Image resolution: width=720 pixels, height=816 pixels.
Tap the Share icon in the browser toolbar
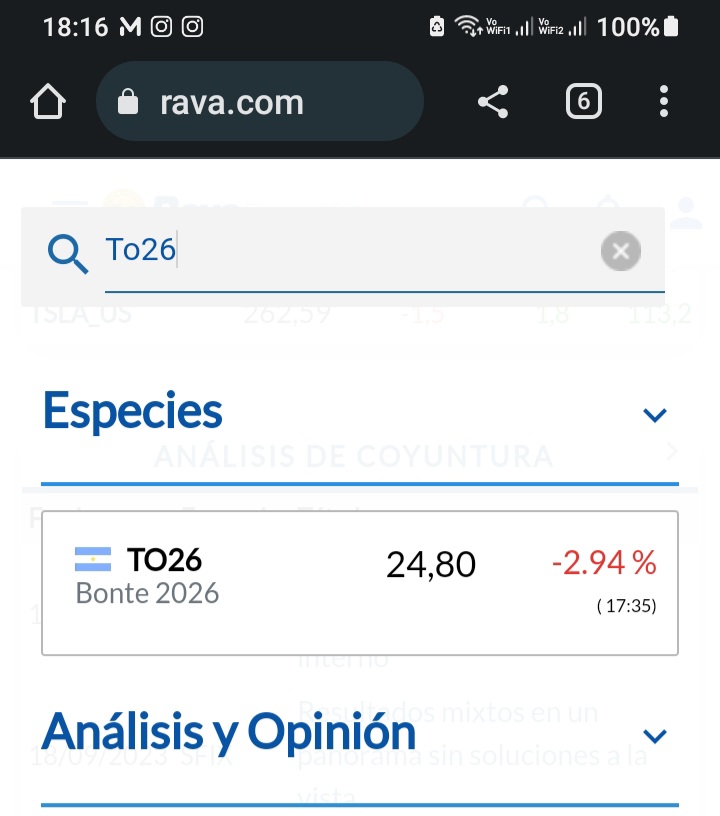click(x=492, y=101)
